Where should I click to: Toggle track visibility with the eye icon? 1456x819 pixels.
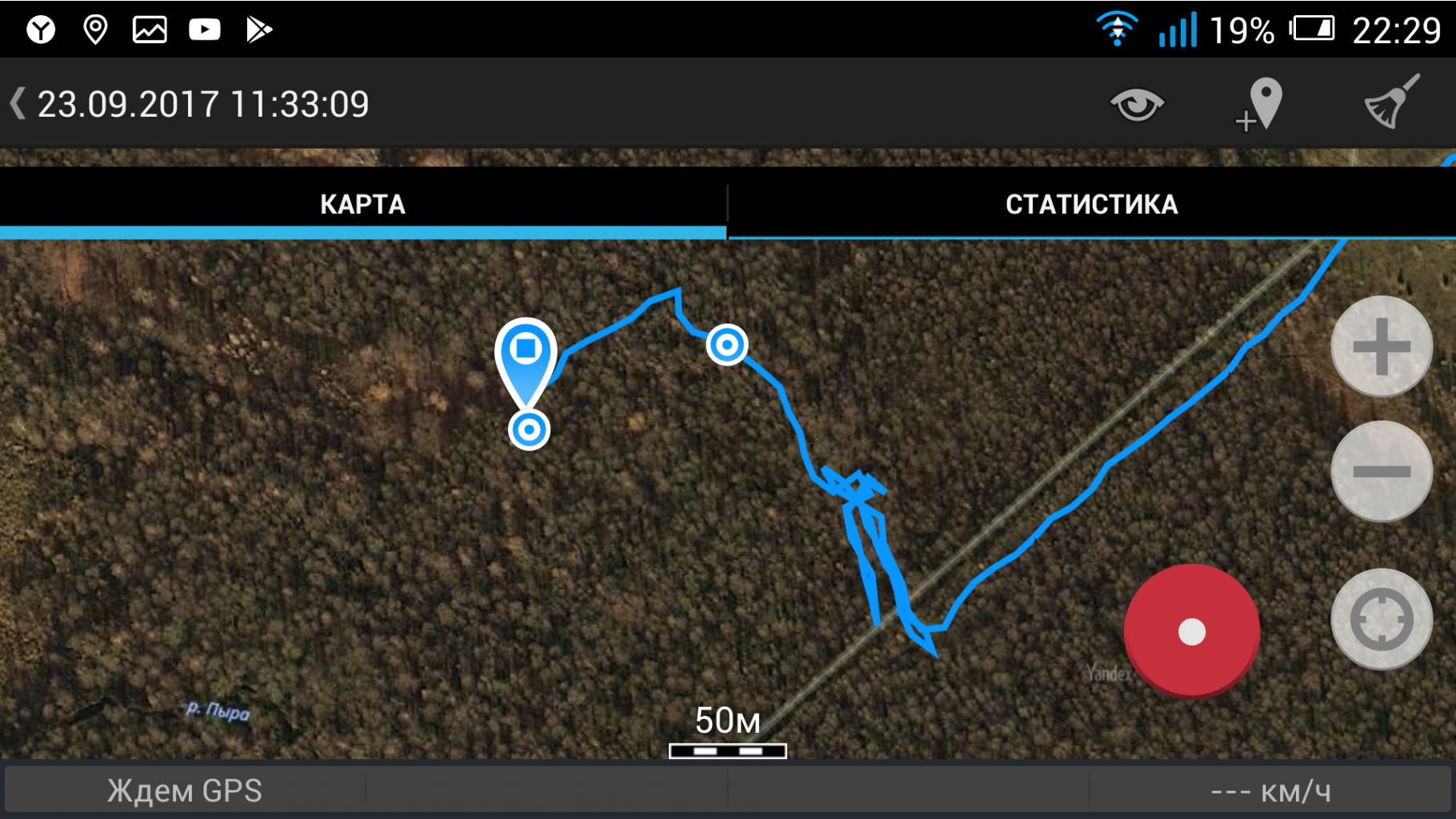1137,105
